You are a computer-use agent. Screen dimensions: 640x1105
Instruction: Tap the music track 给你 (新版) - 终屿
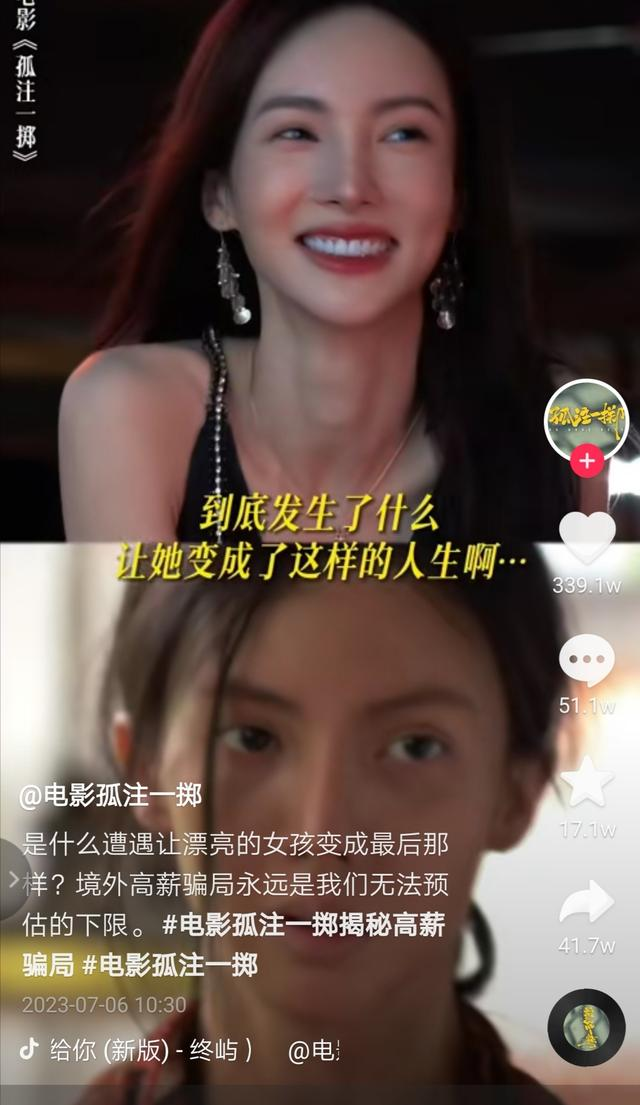(143, 1050)
